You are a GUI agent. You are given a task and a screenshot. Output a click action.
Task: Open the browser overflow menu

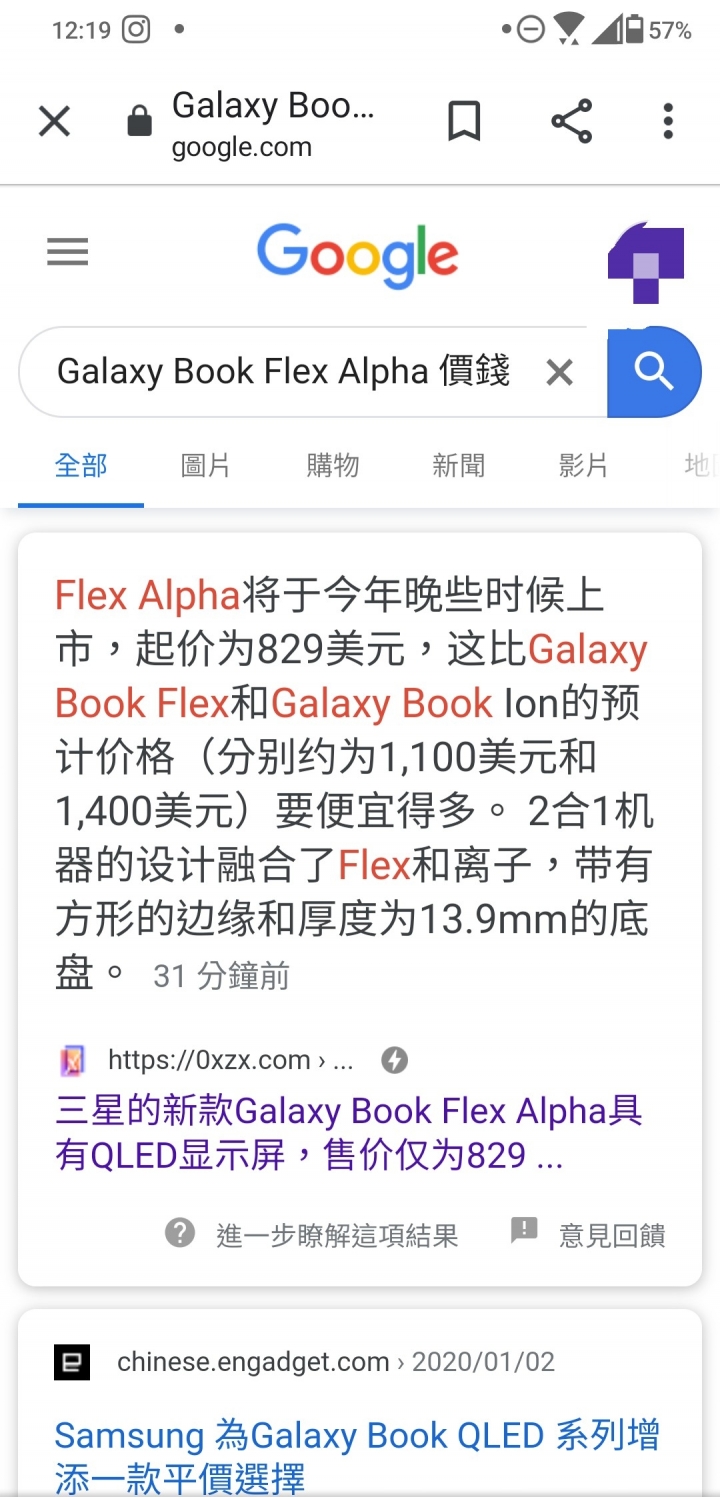pos(668,122)
